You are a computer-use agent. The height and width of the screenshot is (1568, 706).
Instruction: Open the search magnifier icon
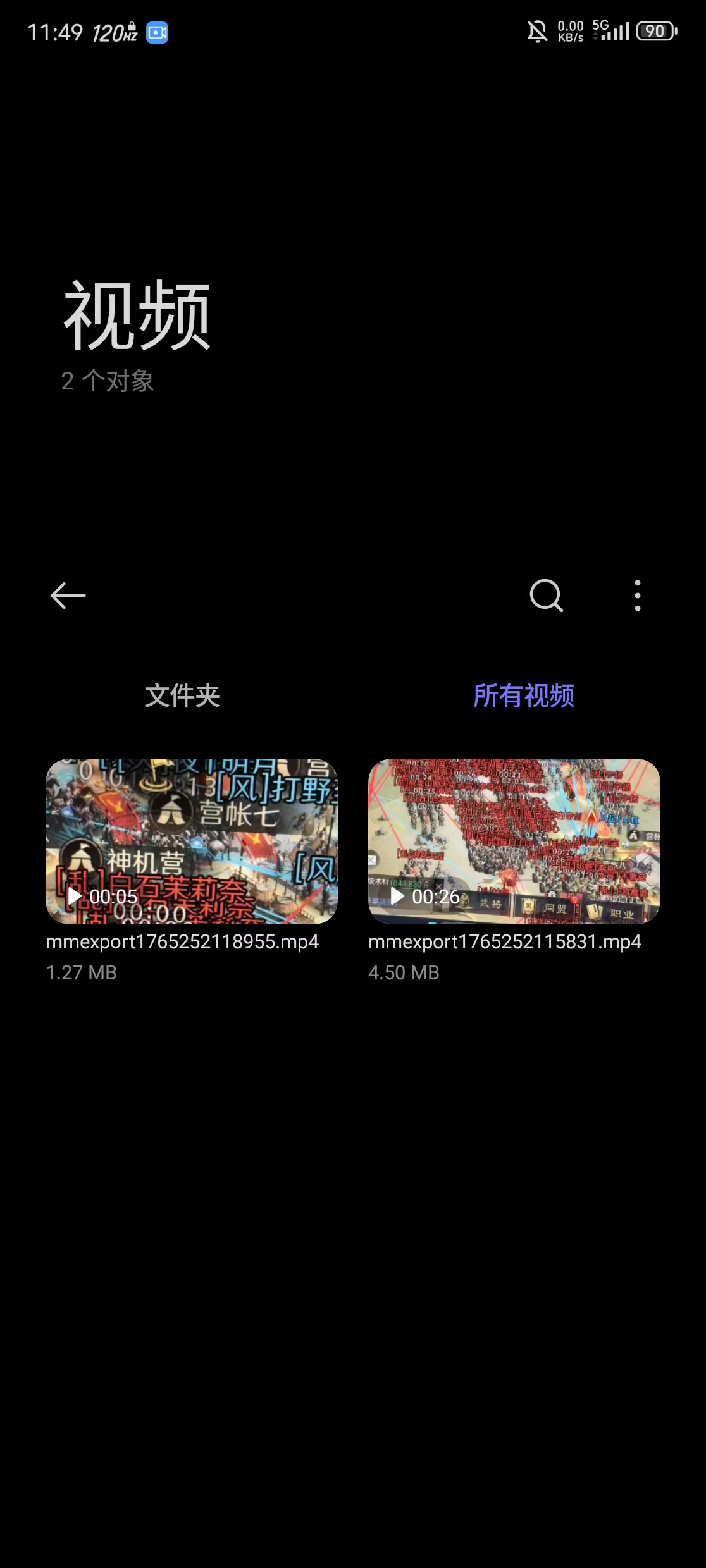pos(546,596)
